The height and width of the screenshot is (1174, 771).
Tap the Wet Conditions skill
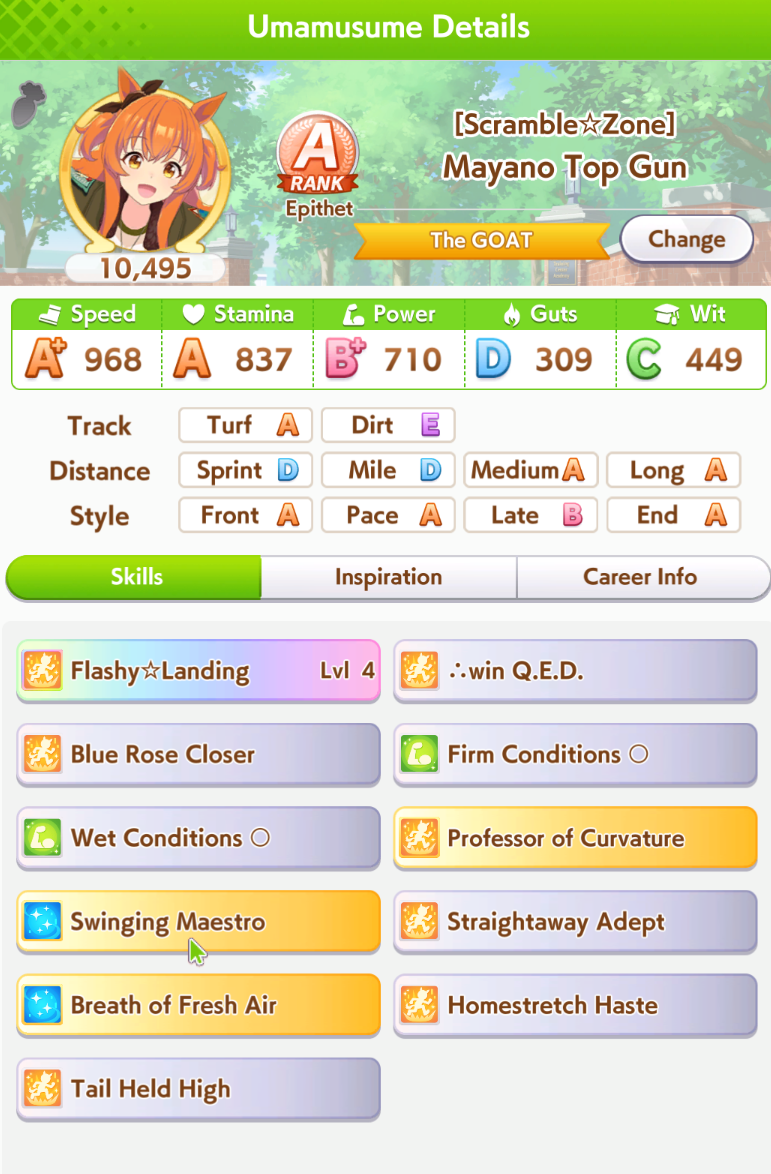(x=198, y=838)
